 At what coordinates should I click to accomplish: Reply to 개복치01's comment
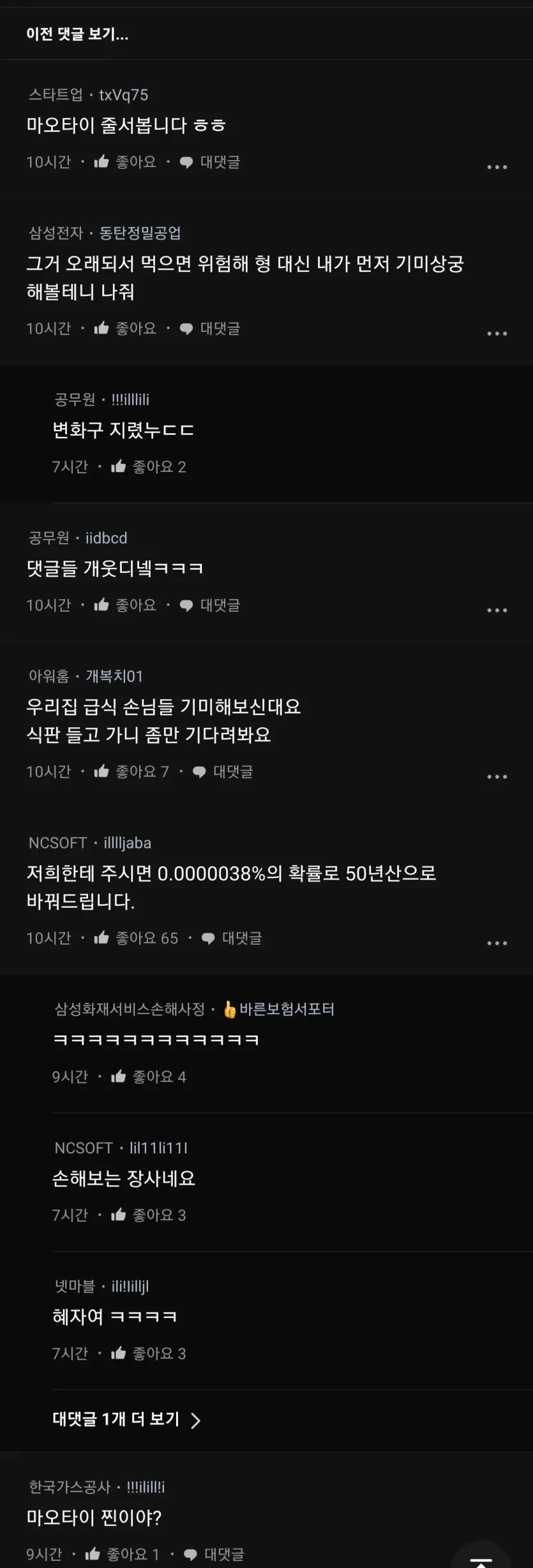(x=223, y=772)
